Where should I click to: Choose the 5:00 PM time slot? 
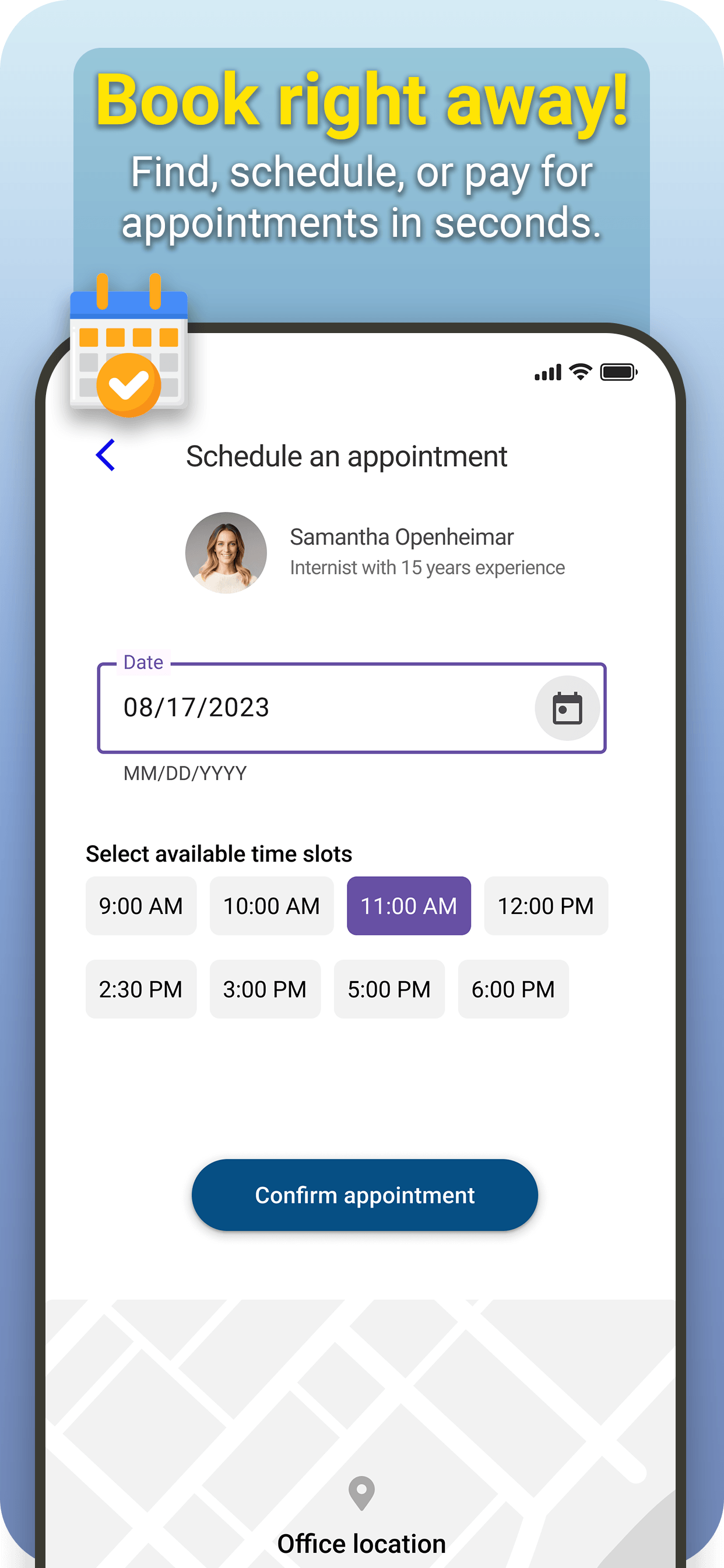pyautogui.click(x=388, y=989)
